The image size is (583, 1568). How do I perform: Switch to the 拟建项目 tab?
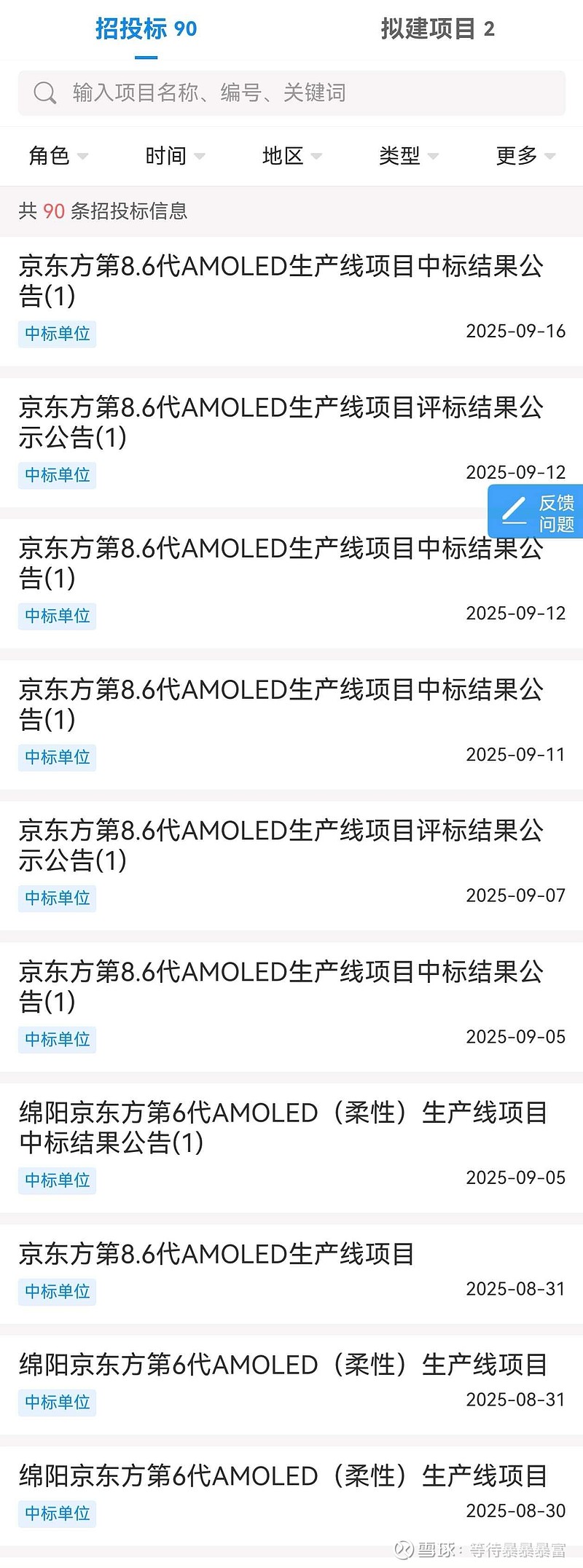click(437, 29)
